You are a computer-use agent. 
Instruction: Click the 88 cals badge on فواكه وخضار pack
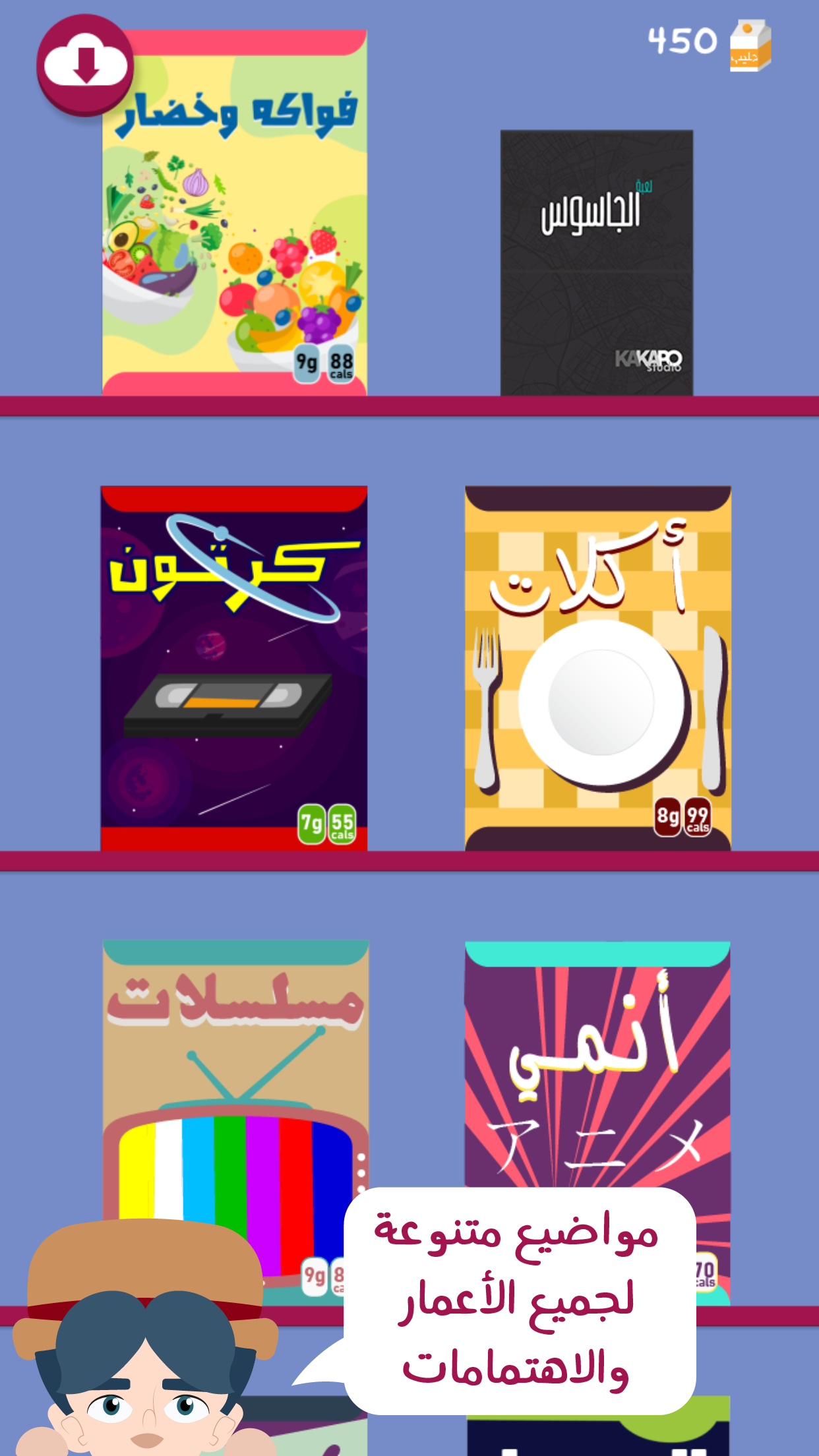[x=342, y=362]
